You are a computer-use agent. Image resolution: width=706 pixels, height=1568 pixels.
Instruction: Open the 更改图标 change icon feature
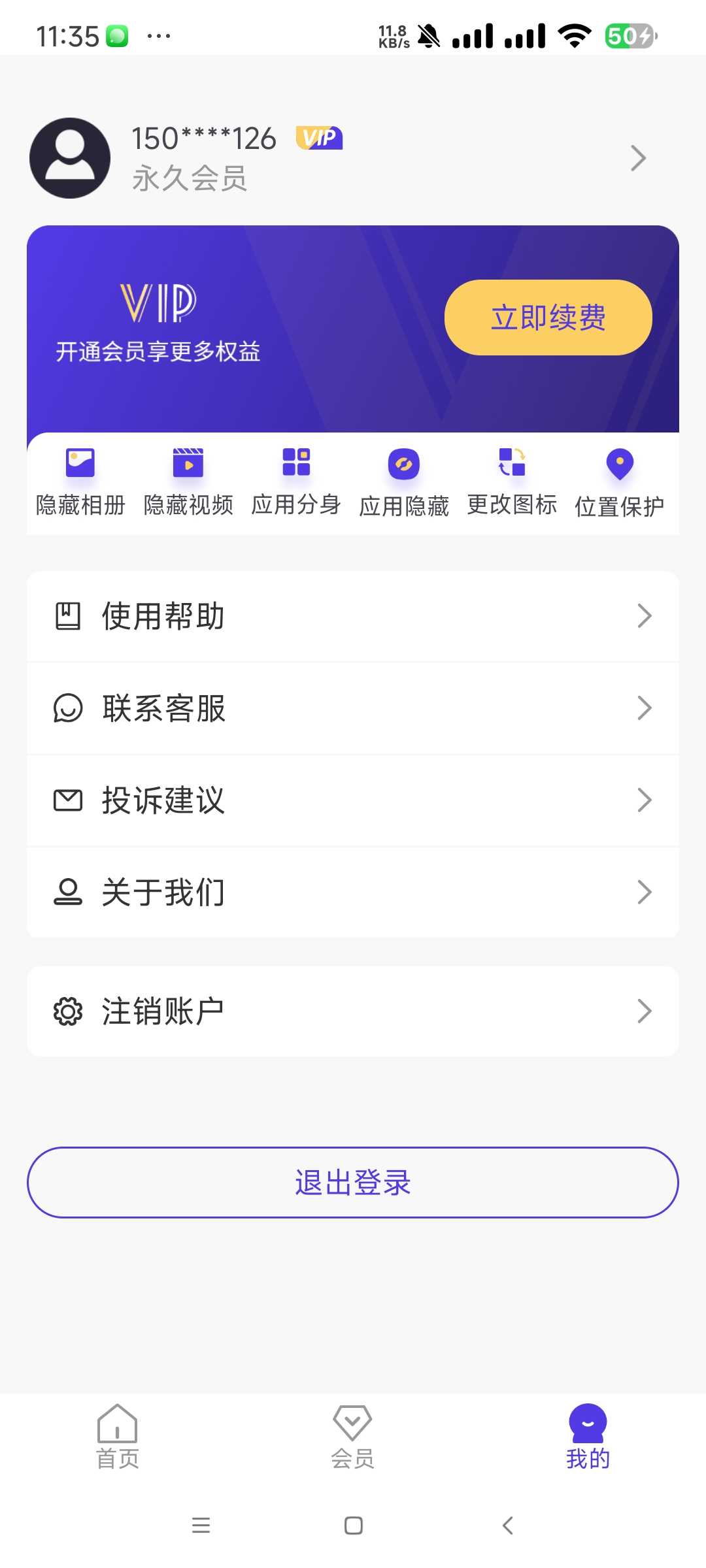[x=512, y=482]
